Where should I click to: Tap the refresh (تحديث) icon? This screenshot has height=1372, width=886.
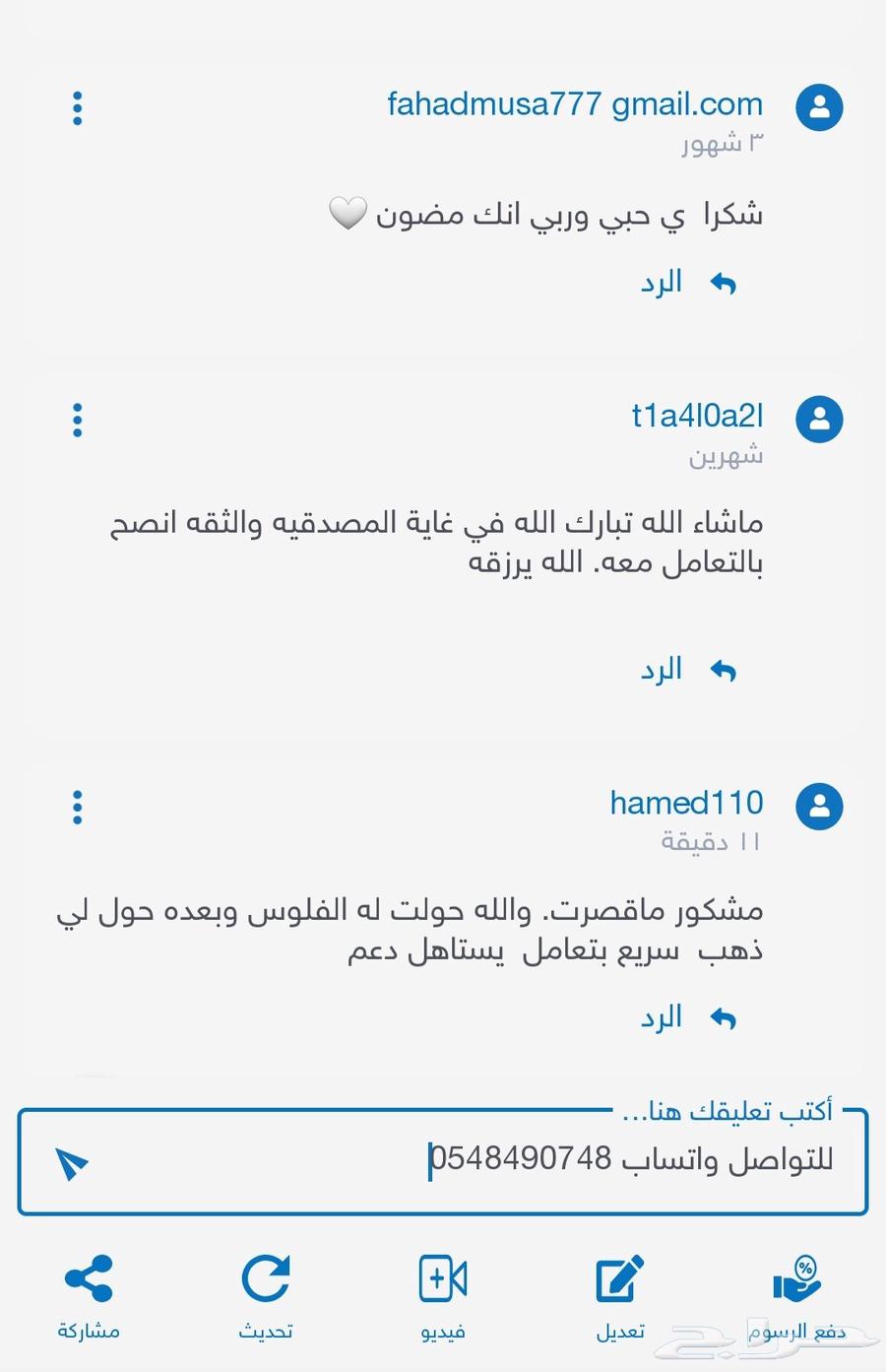tap(265, 1283)
